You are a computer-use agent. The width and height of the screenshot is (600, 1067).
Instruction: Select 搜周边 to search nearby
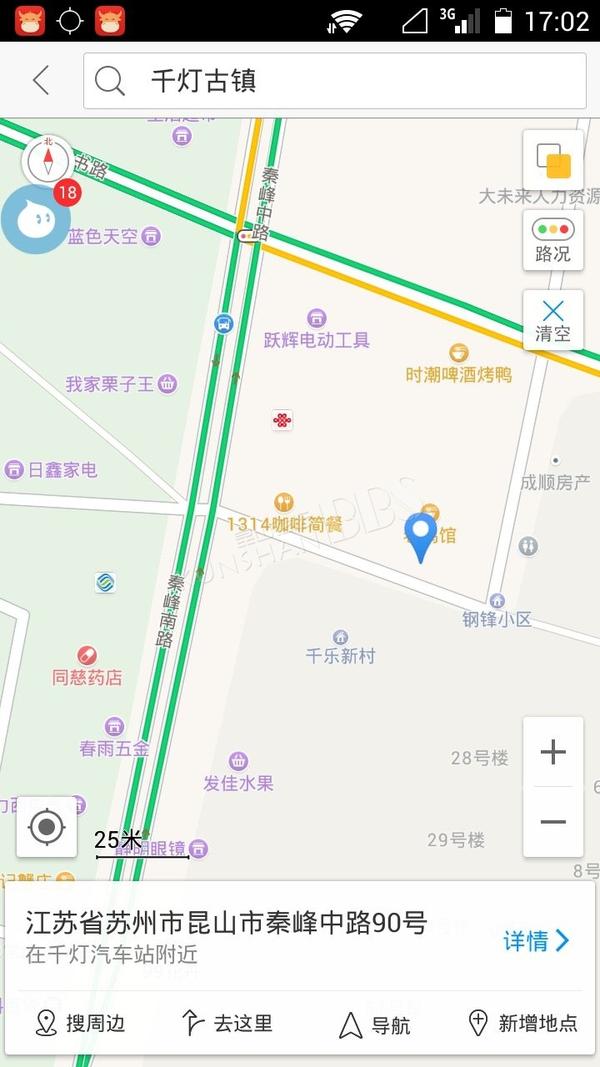pos(80,1023)
